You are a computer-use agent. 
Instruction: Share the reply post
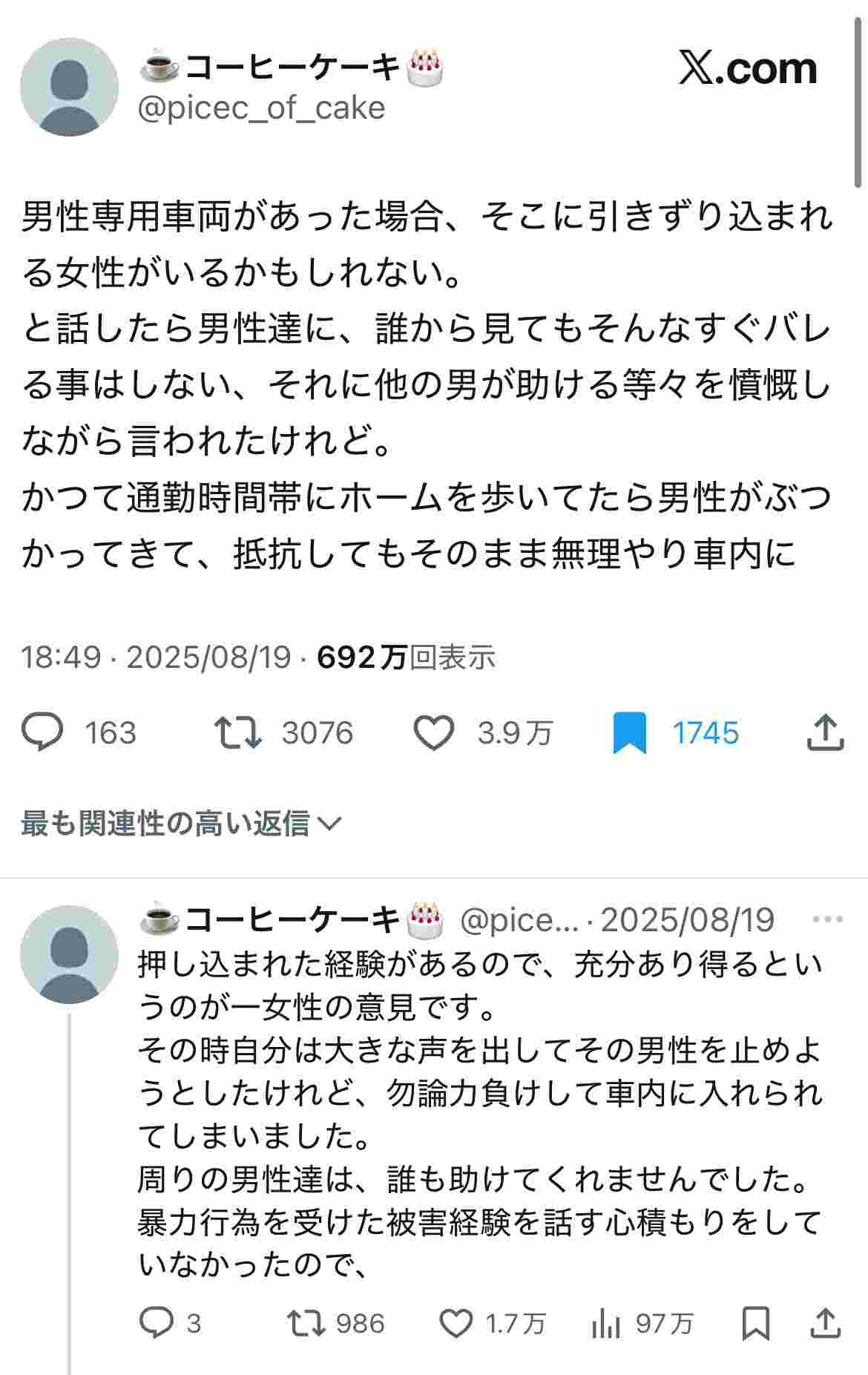826,1323
